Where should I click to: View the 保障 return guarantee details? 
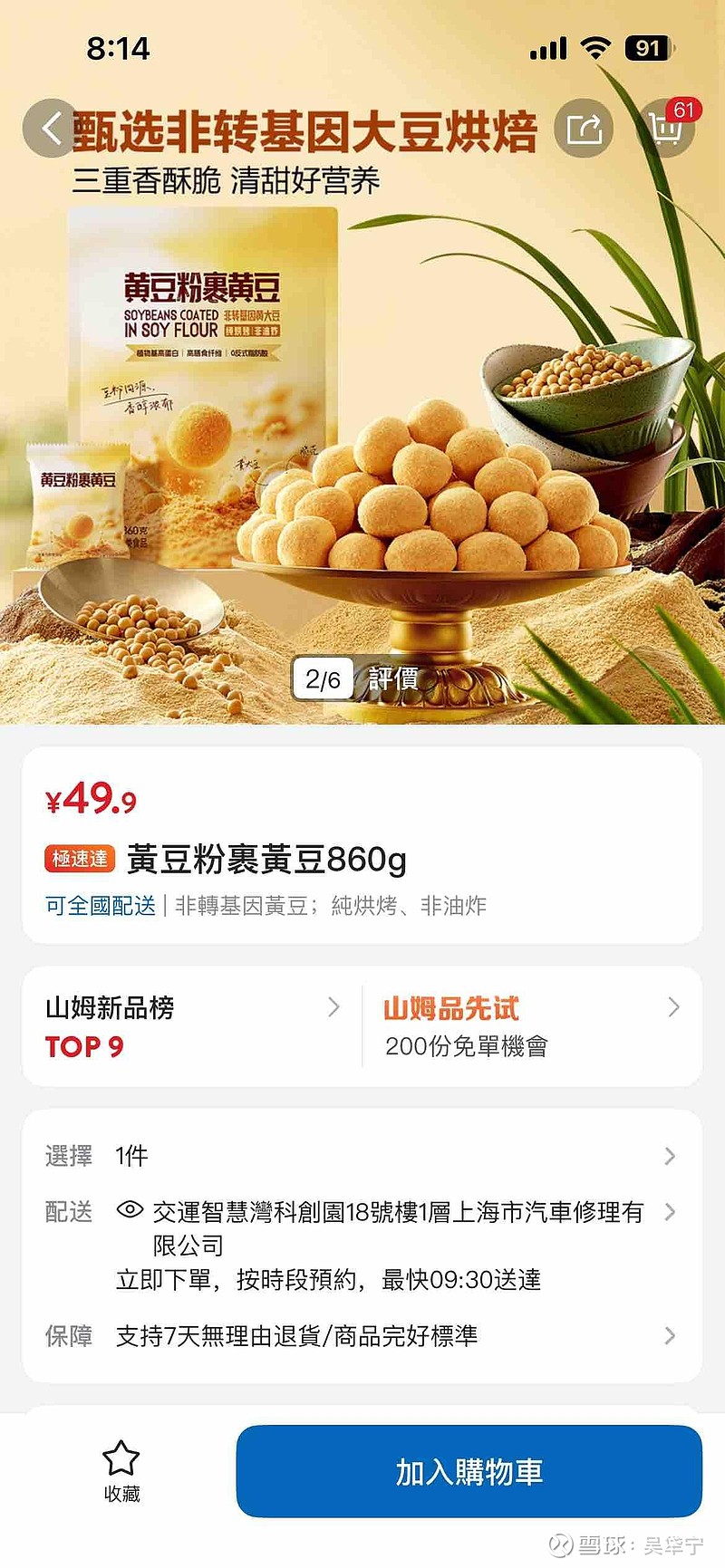(362, 1335)
